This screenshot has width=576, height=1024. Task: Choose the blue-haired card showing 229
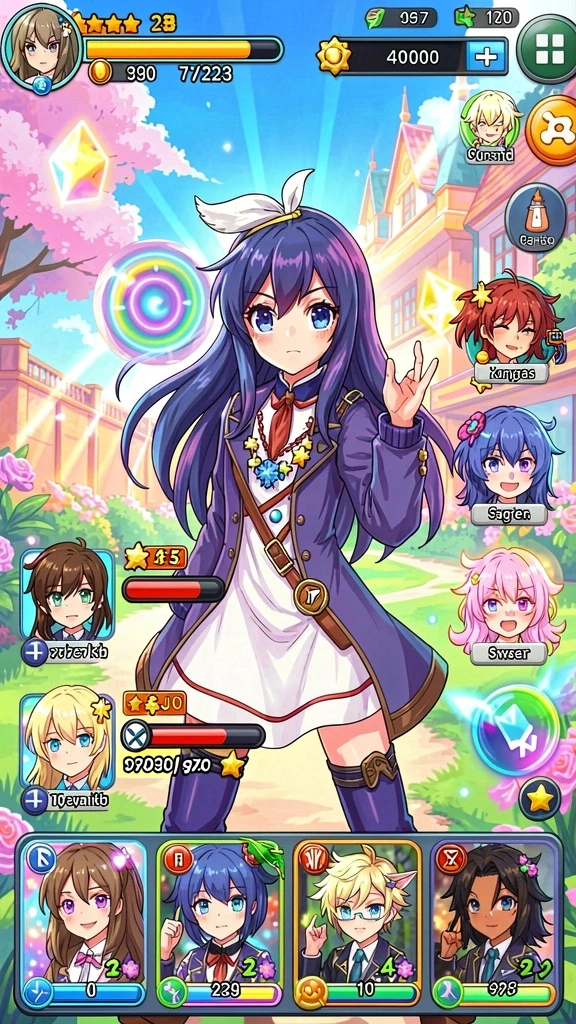click(x=219, y=923)
